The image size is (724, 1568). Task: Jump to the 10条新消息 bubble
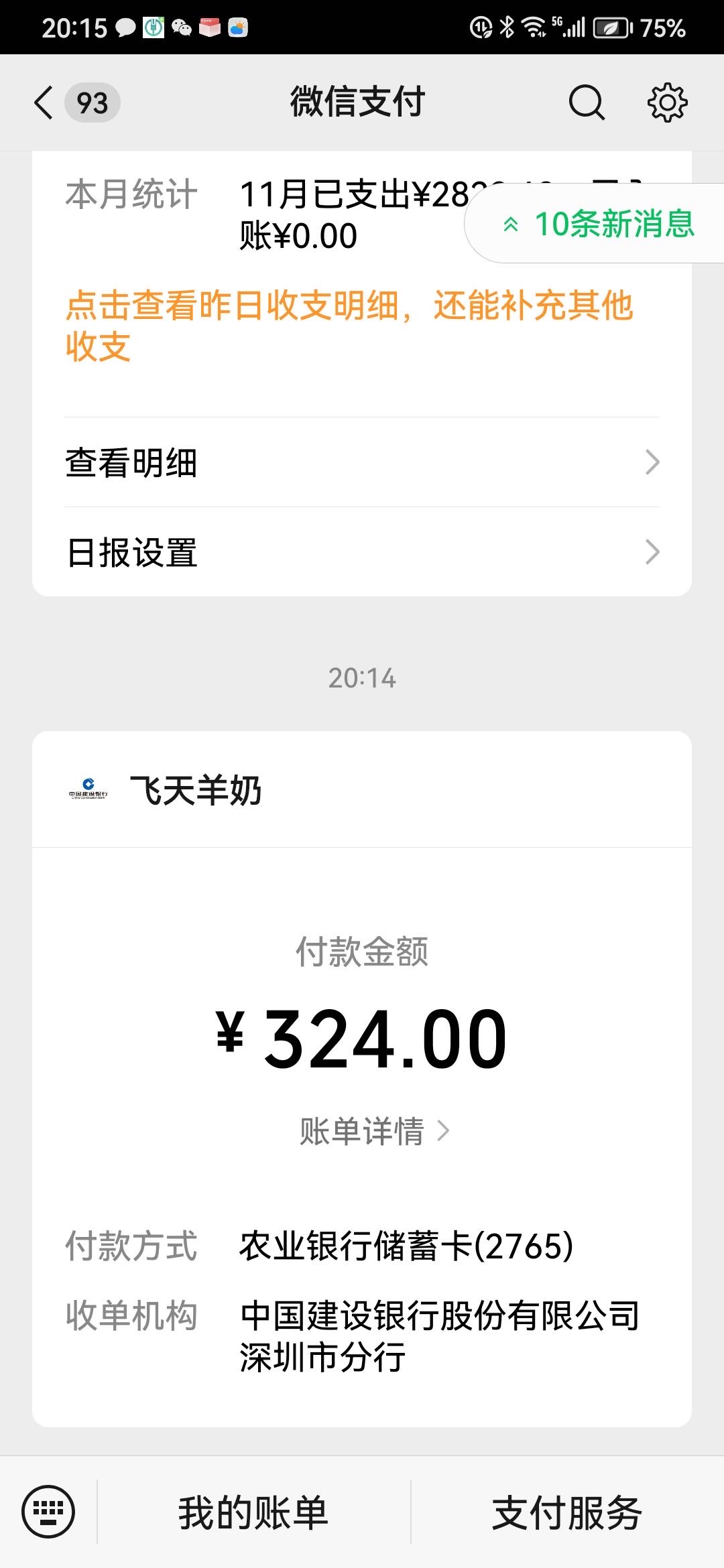click(x=600, y=224)
